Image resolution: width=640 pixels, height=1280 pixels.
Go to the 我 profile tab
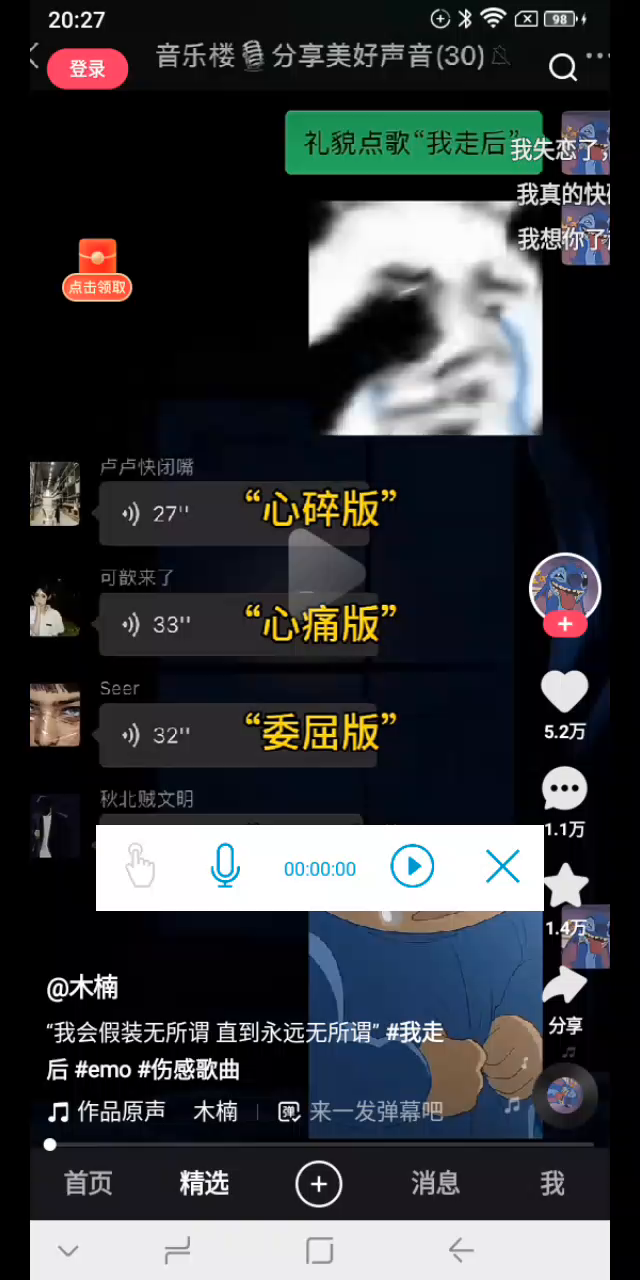552,1184
